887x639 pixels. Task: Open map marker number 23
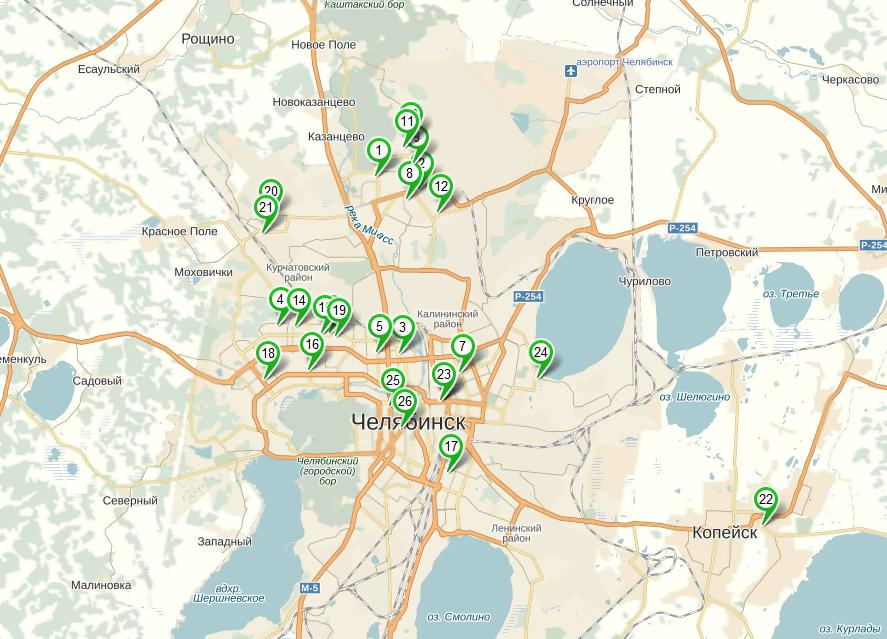coord(444,375)
